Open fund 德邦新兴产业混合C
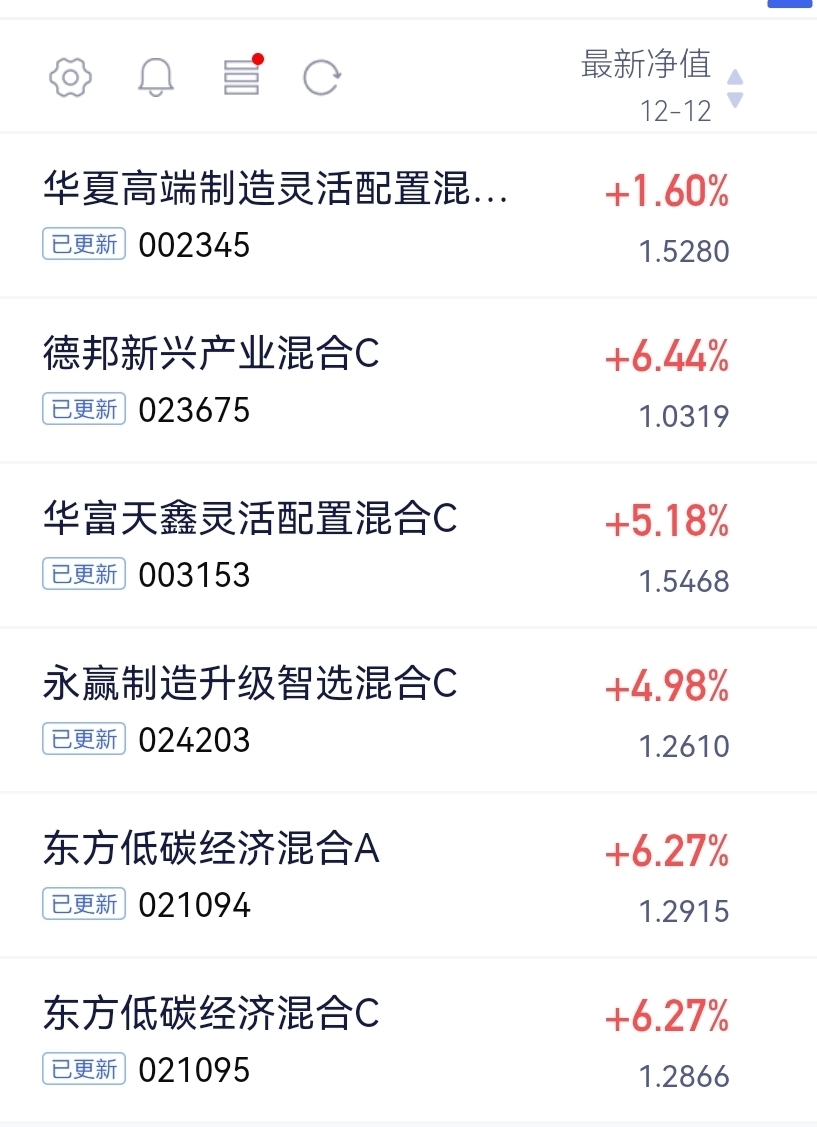Viewport: 817px width, 1127px height. click(408, 381)
